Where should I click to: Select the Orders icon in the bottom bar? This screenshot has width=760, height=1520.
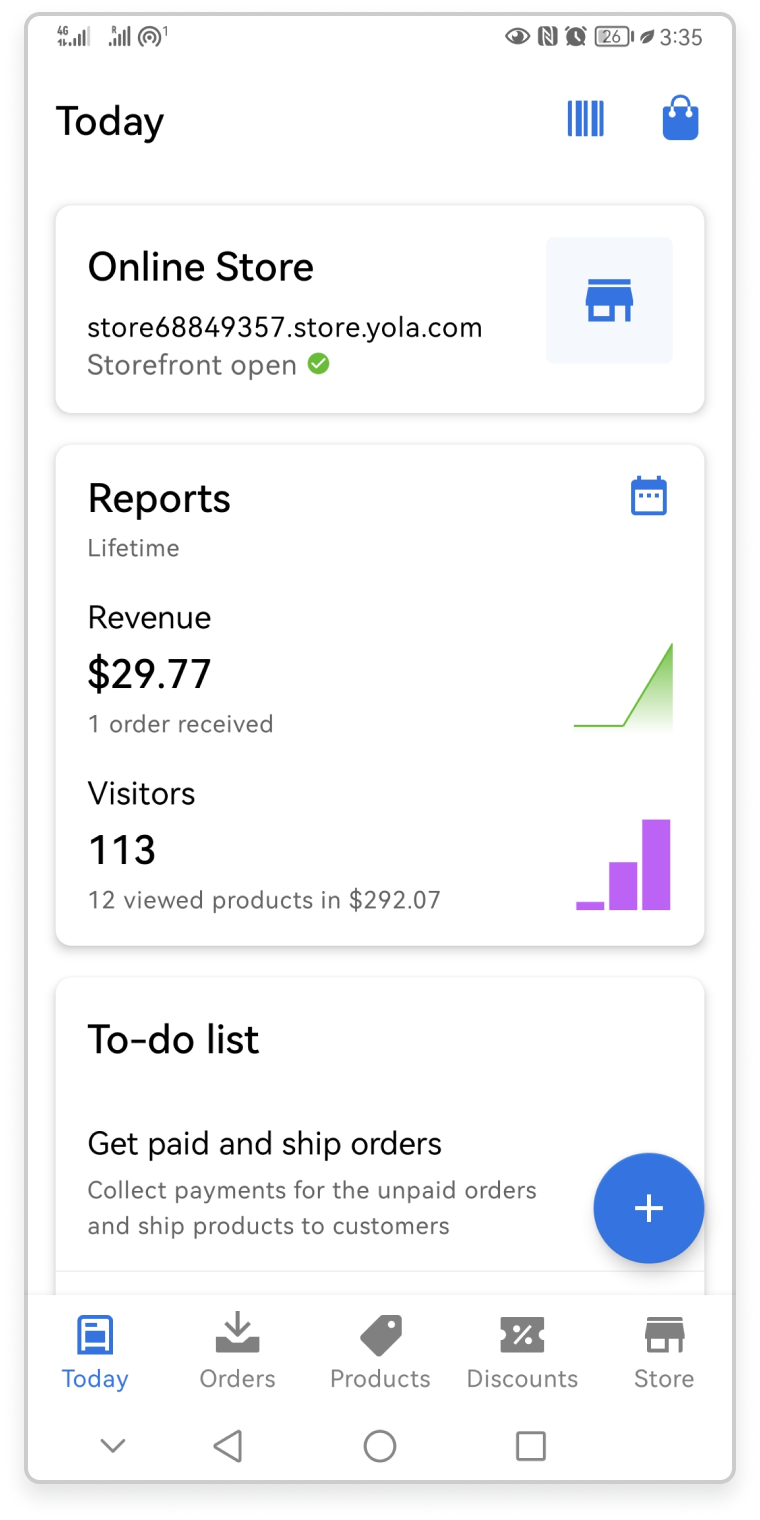click(237, 1332)
